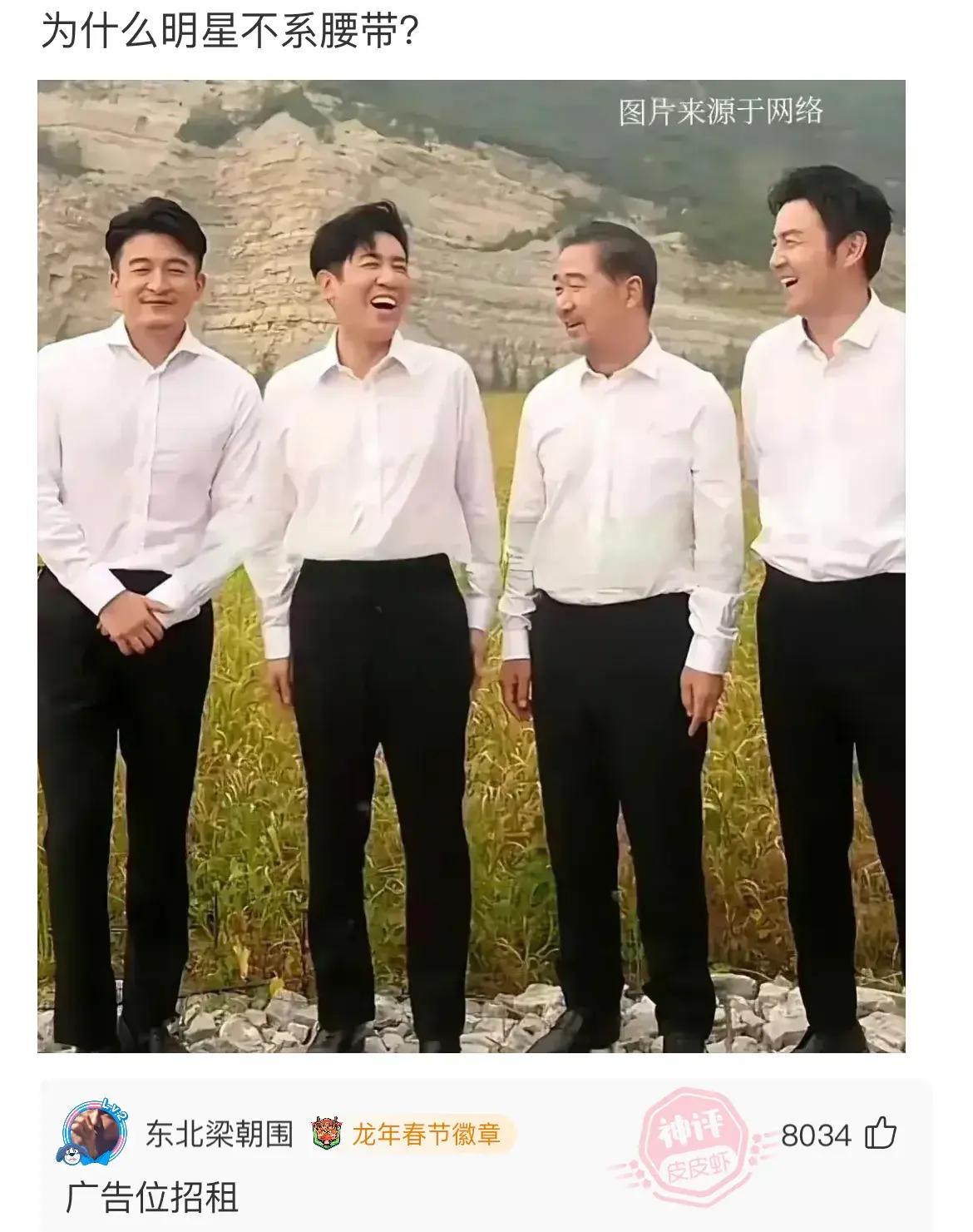Like the comment by 东北梁朝围
The width and height of the screenshot is (973, 1232).
click(881, 1134)
